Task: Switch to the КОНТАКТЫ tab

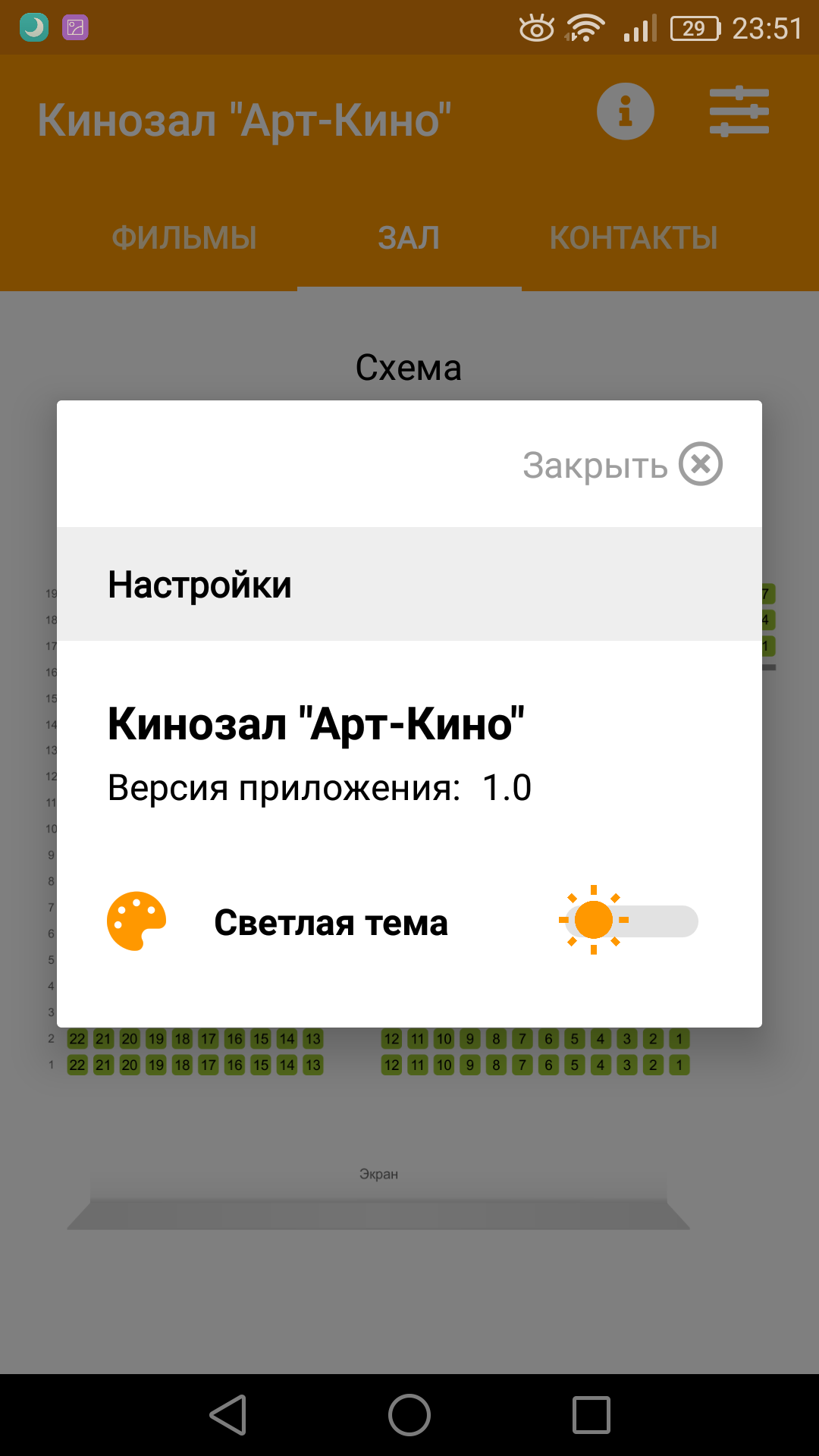Action: 633,238
